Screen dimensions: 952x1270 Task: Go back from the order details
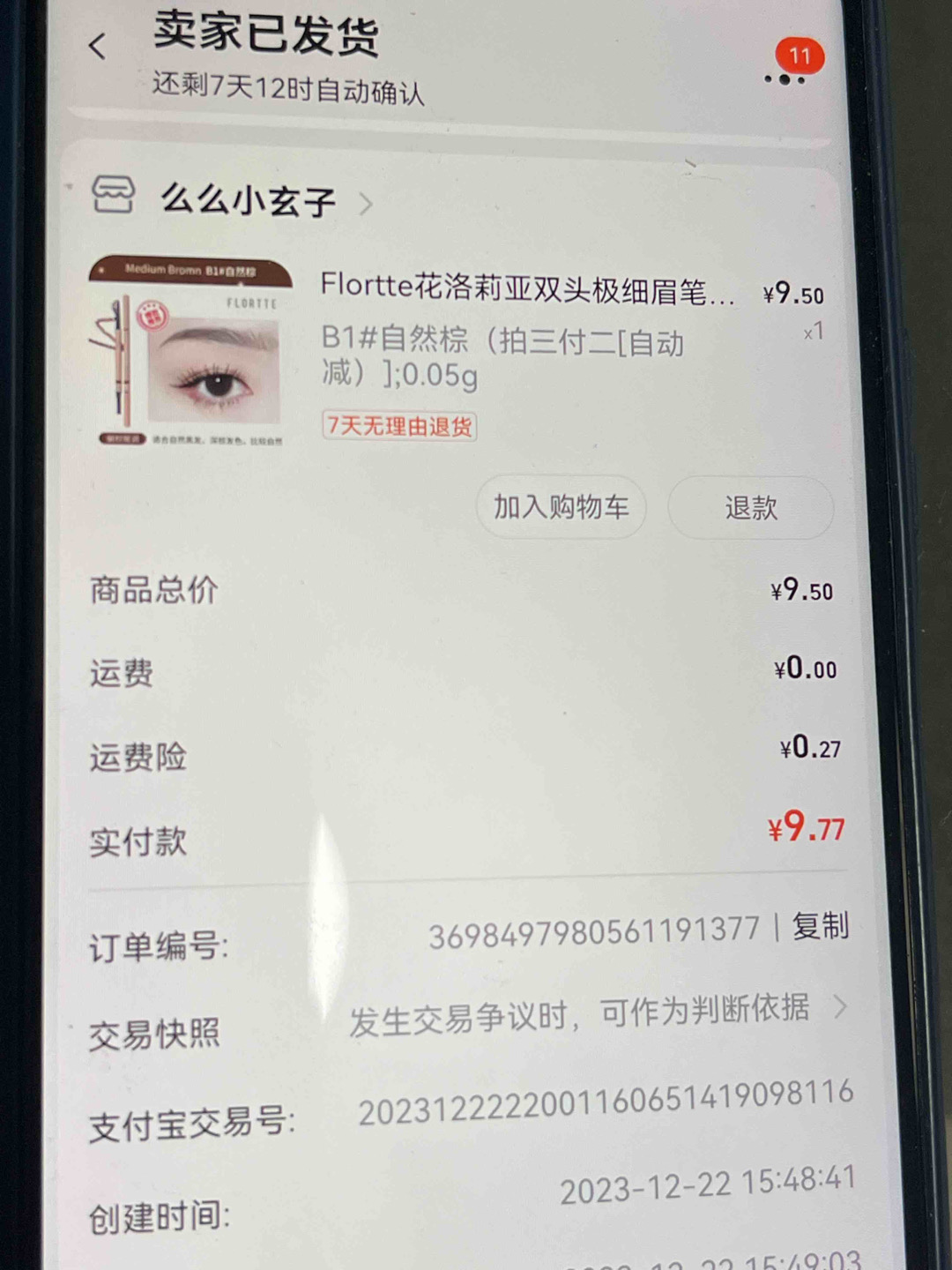coord(98,46)
